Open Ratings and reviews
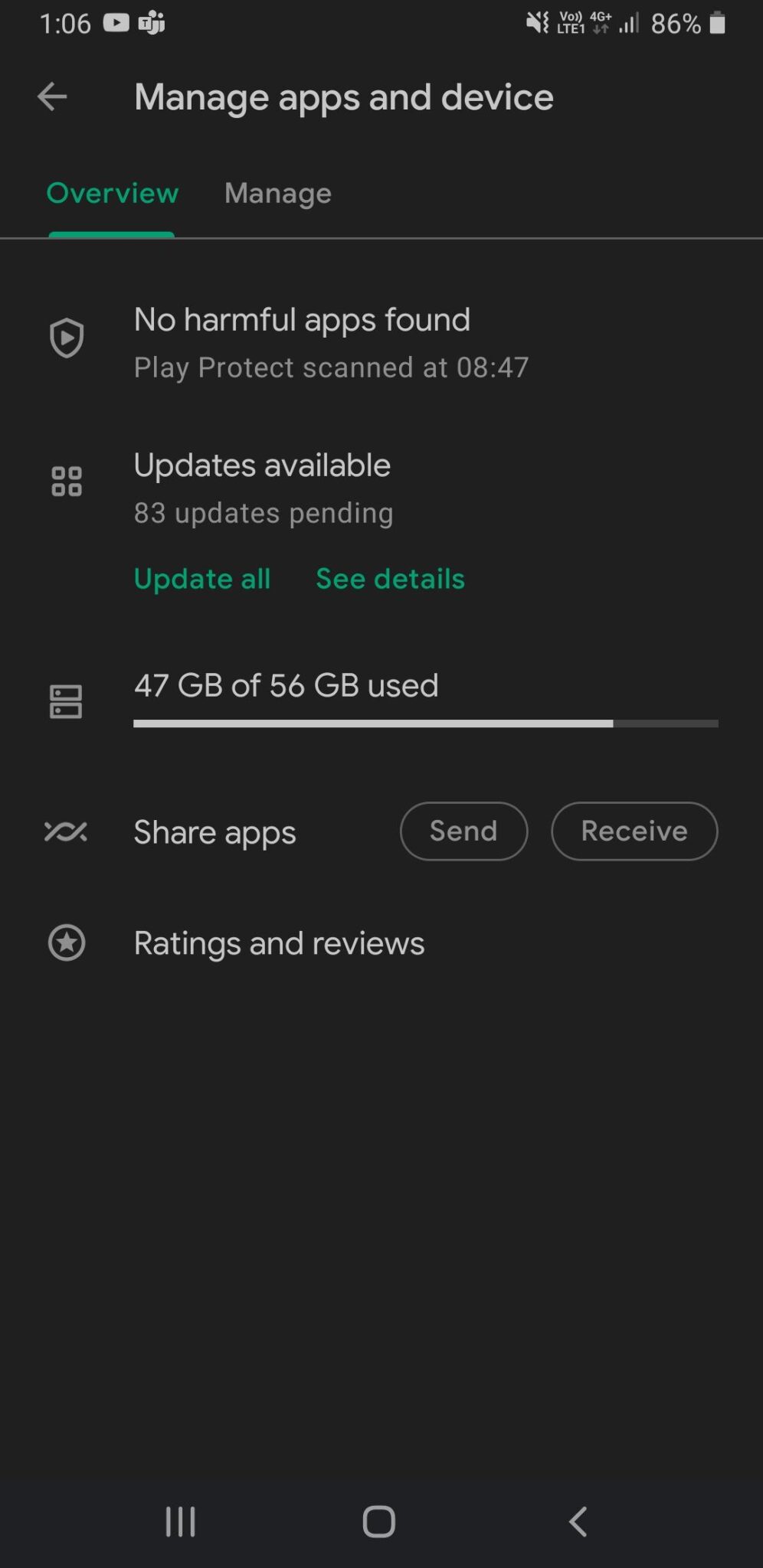Image resolution: width=763 pixels, height=1568 pixels. pos(279,943)
